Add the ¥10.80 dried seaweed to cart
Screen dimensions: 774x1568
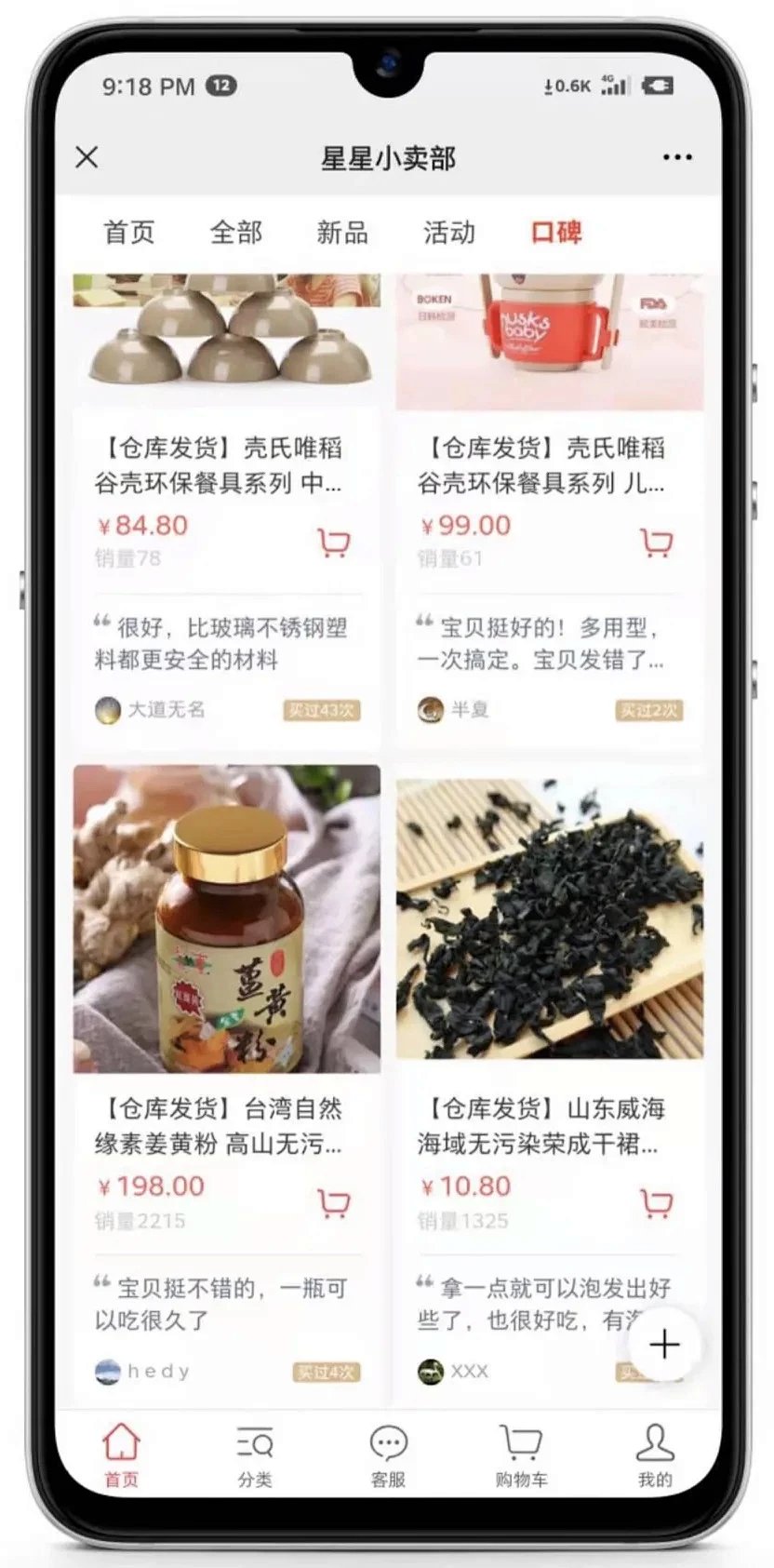(656, 1203)
